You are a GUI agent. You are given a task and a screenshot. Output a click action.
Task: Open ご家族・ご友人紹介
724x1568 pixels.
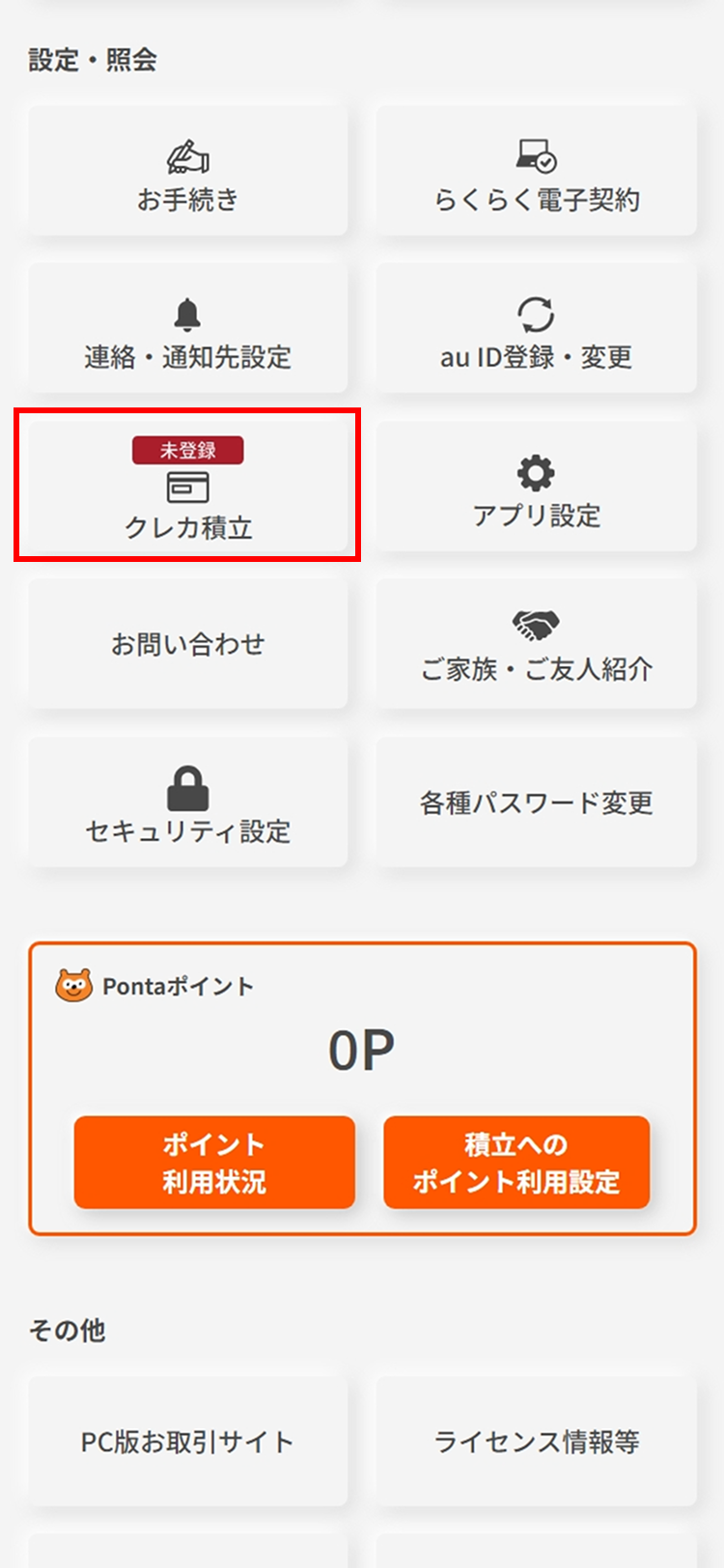pos(536,644)
